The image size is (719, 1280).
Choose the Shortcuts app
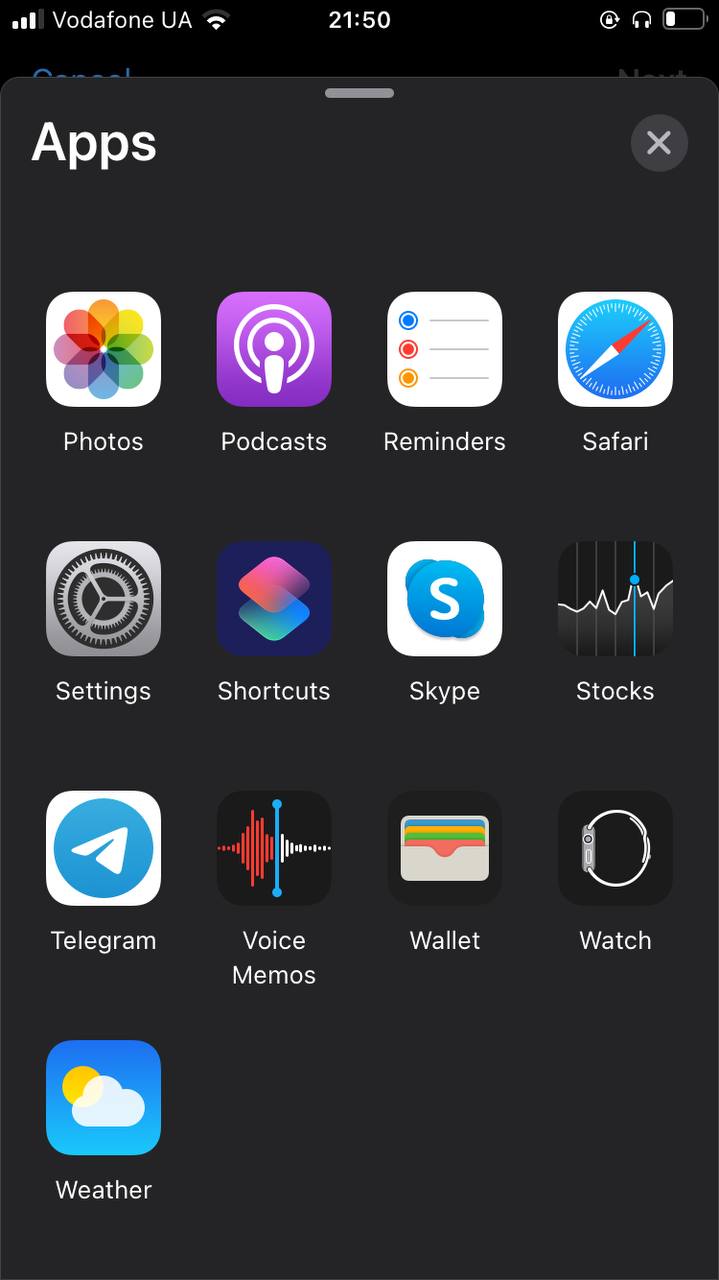click(x=274, y=599)
